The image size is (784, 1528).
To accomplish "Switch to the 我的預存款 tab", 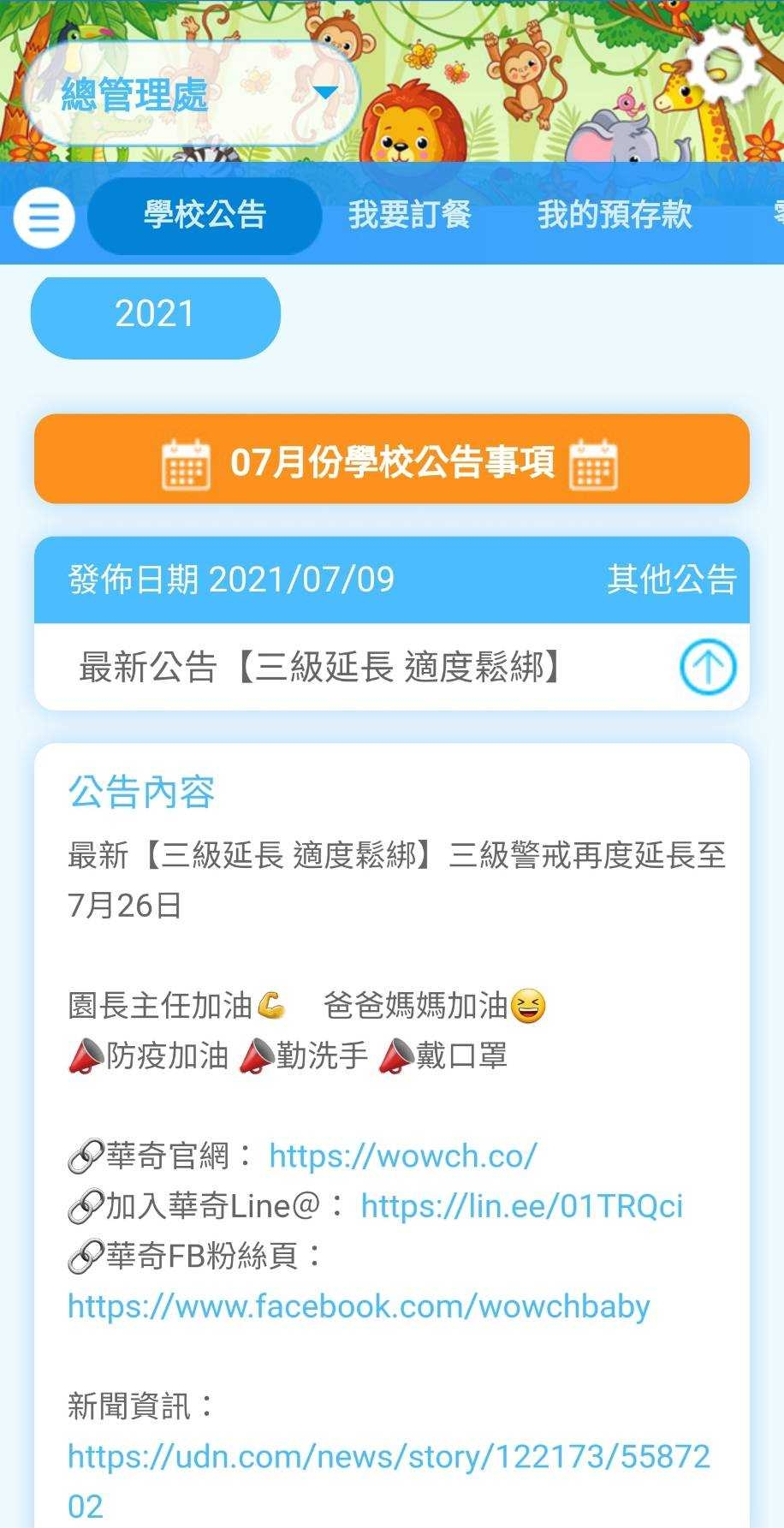I will point(614,215).
